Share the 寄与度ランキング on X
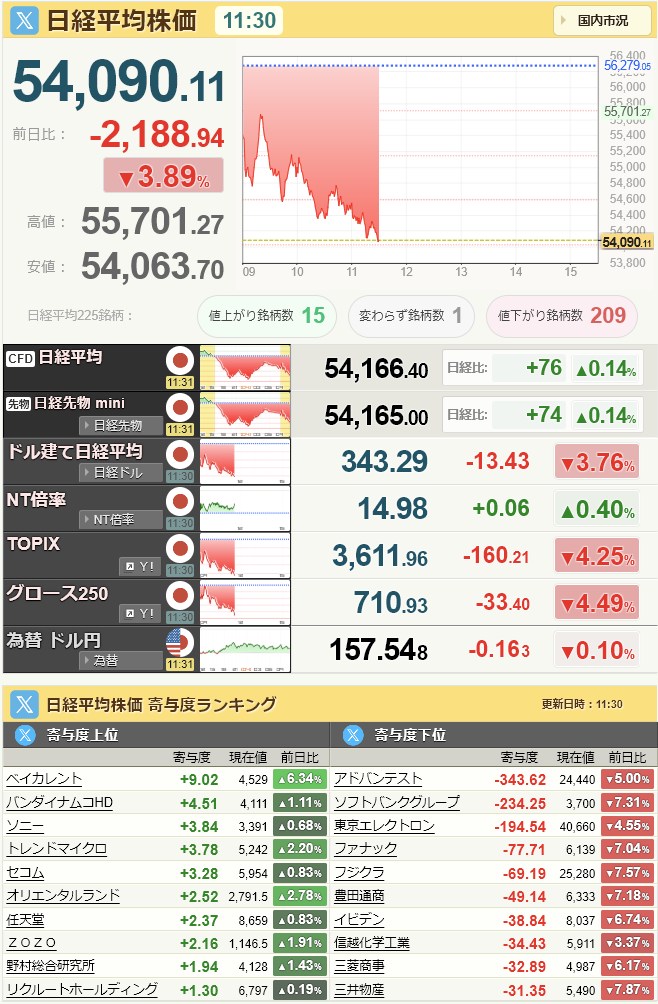Viewport: 658px width, 1004px height. click(24, 704)
